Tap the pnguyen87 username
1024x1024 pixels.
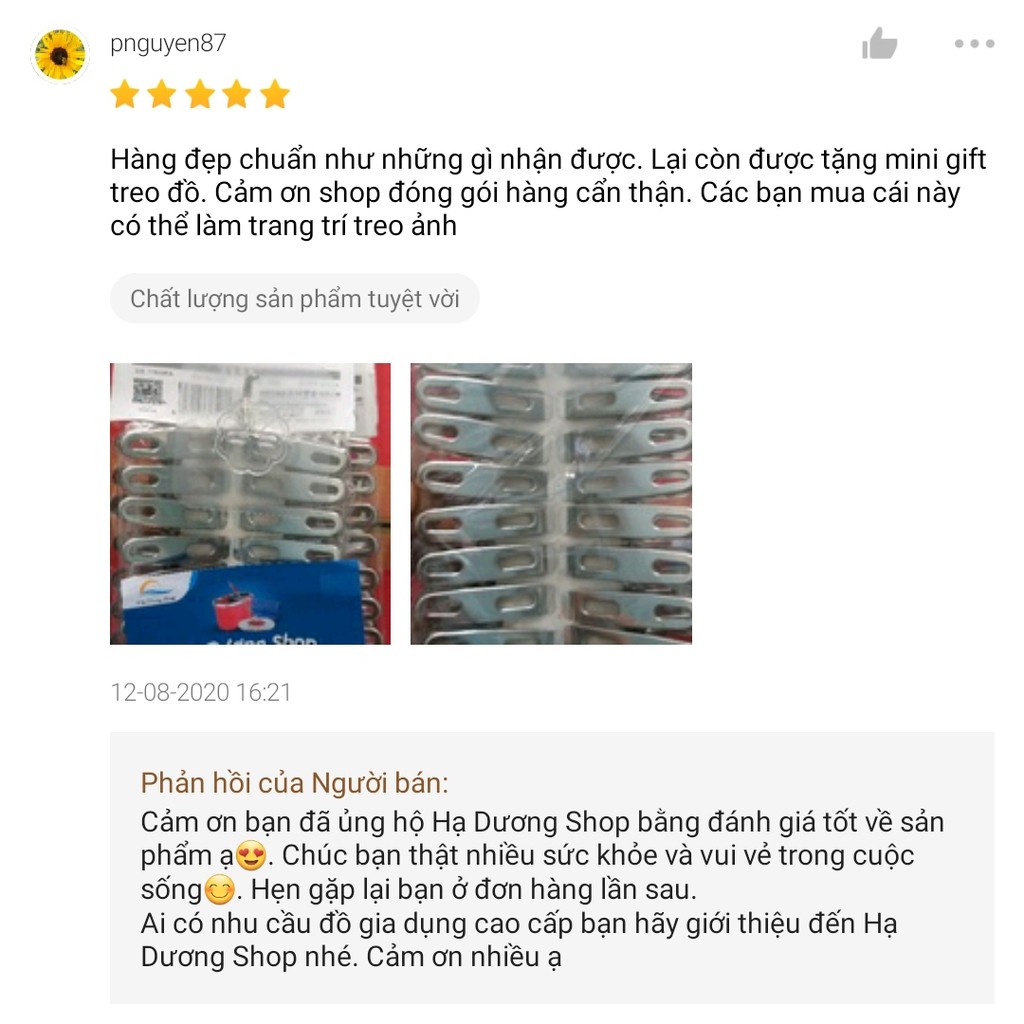click(x=168, y=43)
